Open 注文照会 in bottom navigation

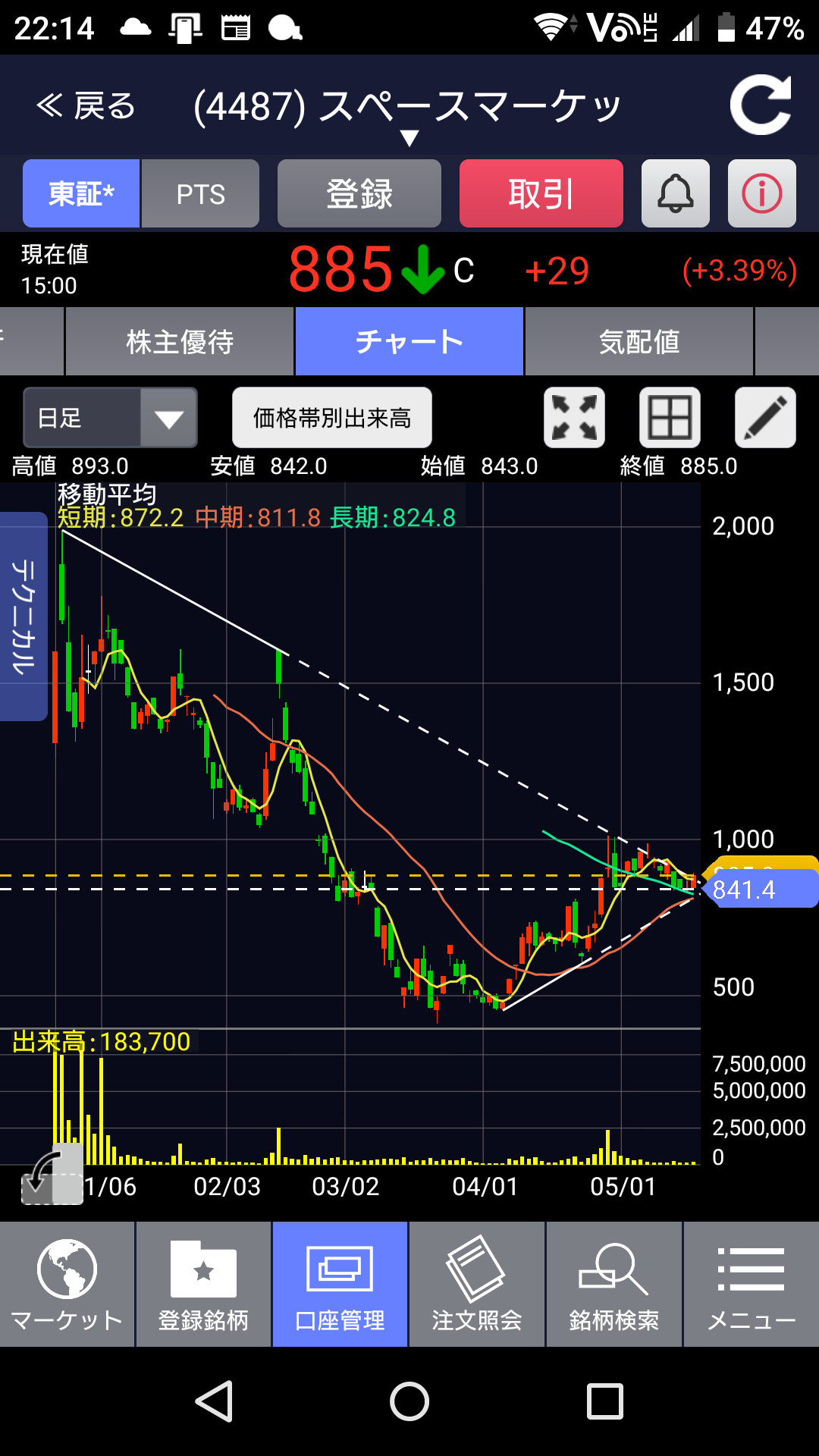pos(476,1285)
